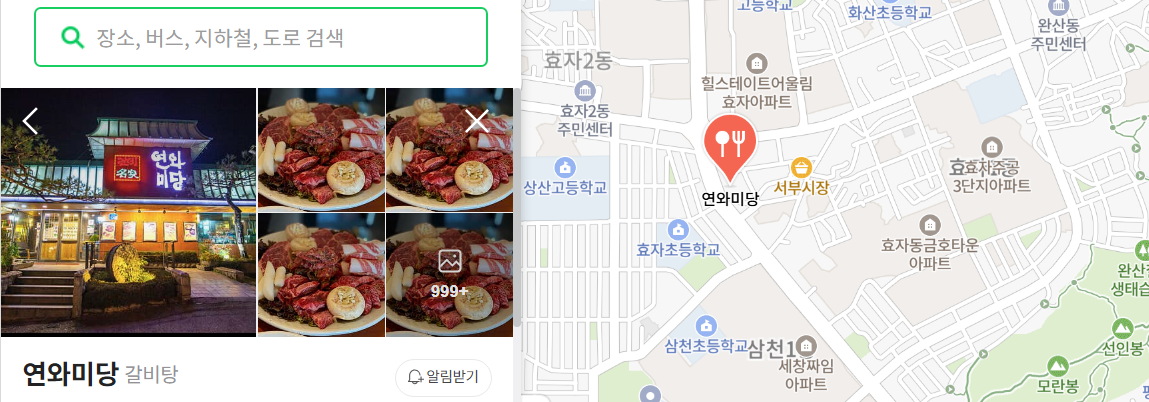Open the 연와미당 storefront photo
This screenshot has width=1149, height=402.
128,212
